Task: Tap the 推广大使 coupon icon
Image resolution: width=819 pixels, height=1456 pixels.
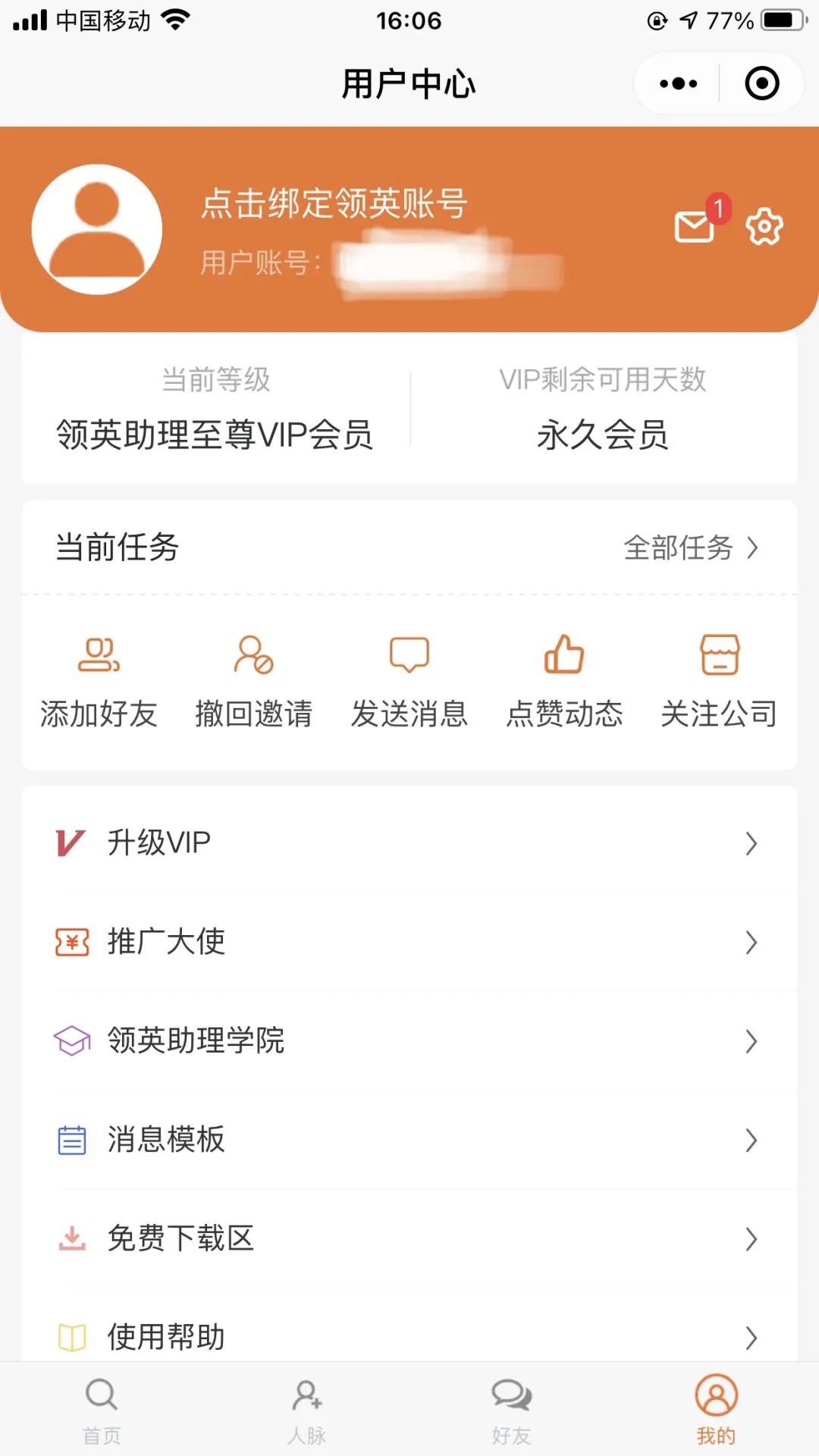Action: (70, 943)
